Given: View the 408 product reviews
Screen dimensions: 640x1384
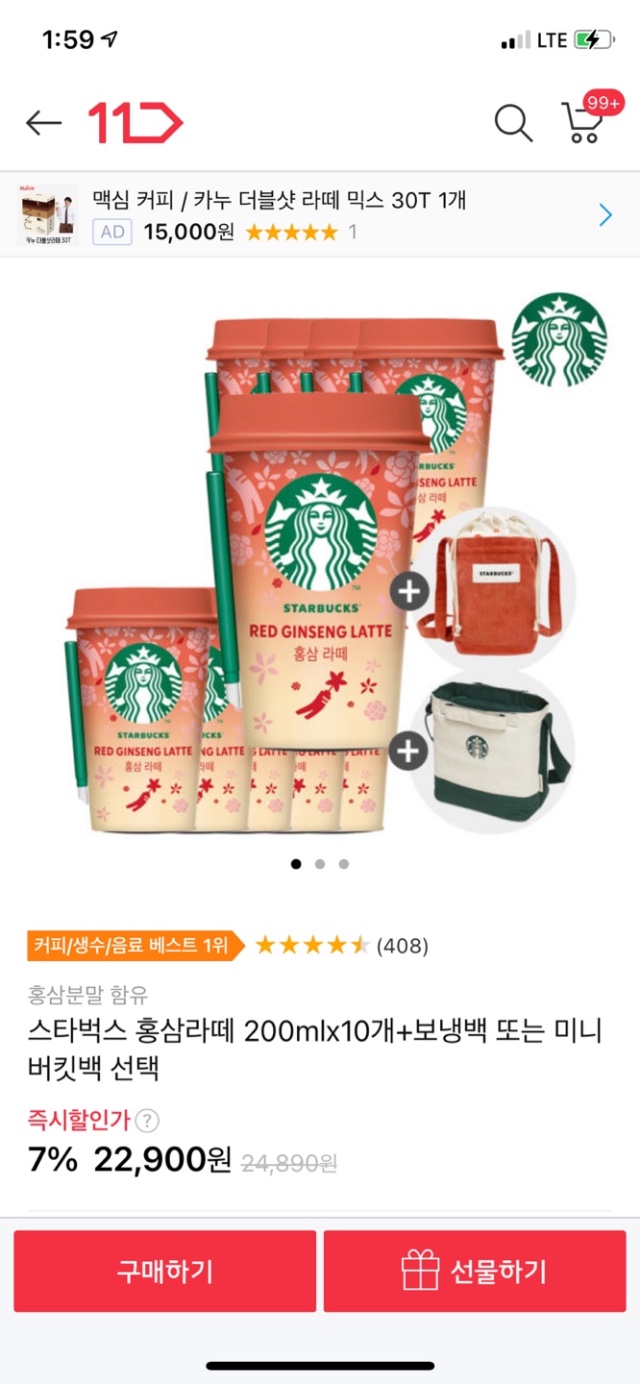Looking at the screenshot, I should click(402, 945).
